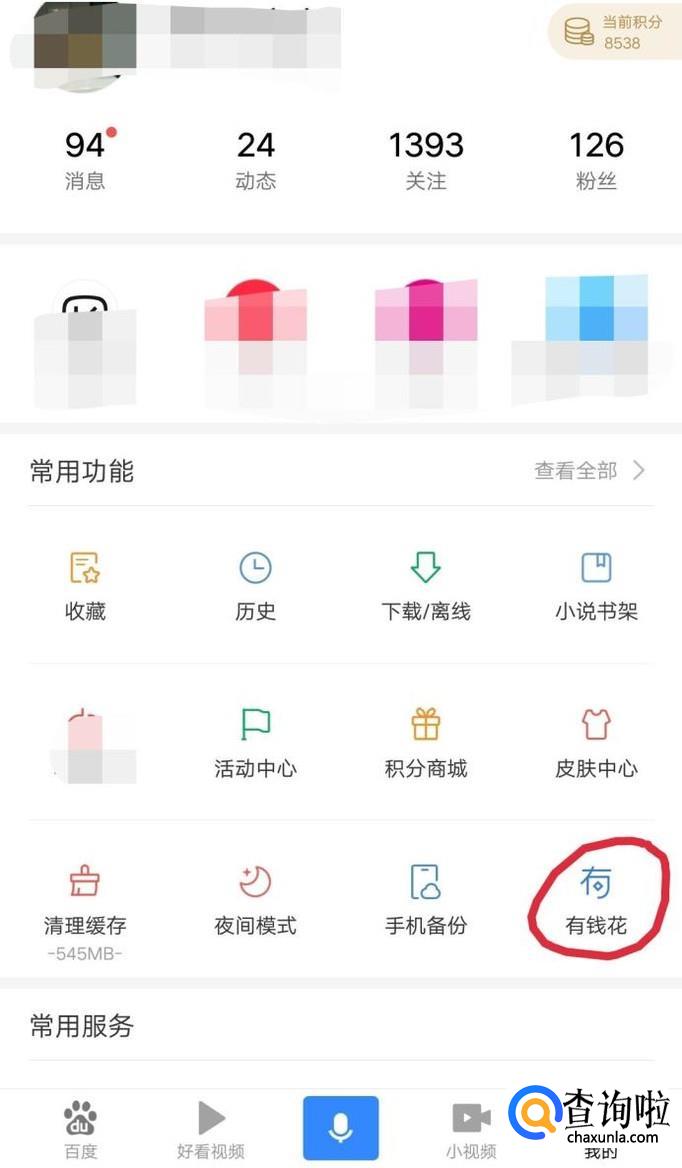Open 关注 following list
Viewport: 682px width, 1168px height.
click(x=426, y=160)
